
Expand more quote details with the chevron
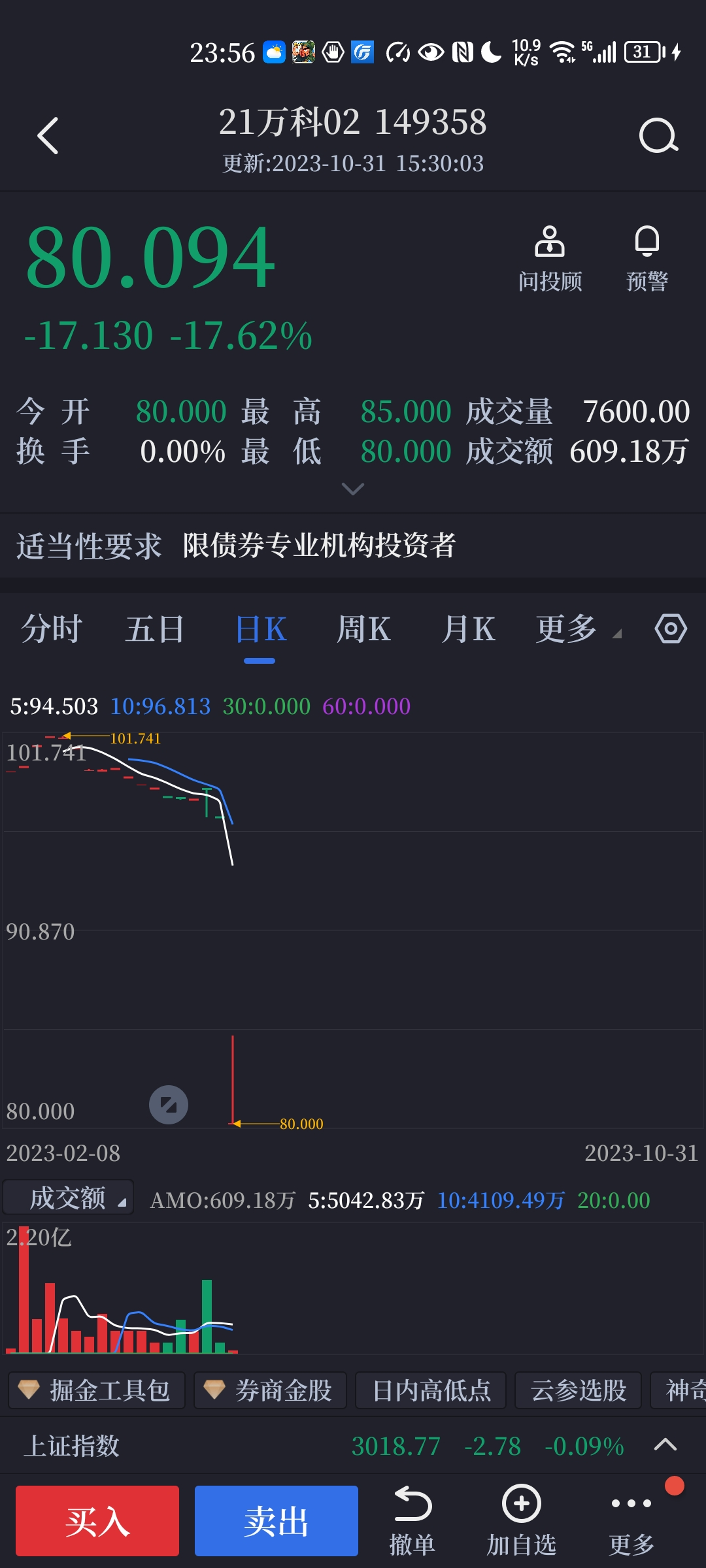click(x=353, y=489)
